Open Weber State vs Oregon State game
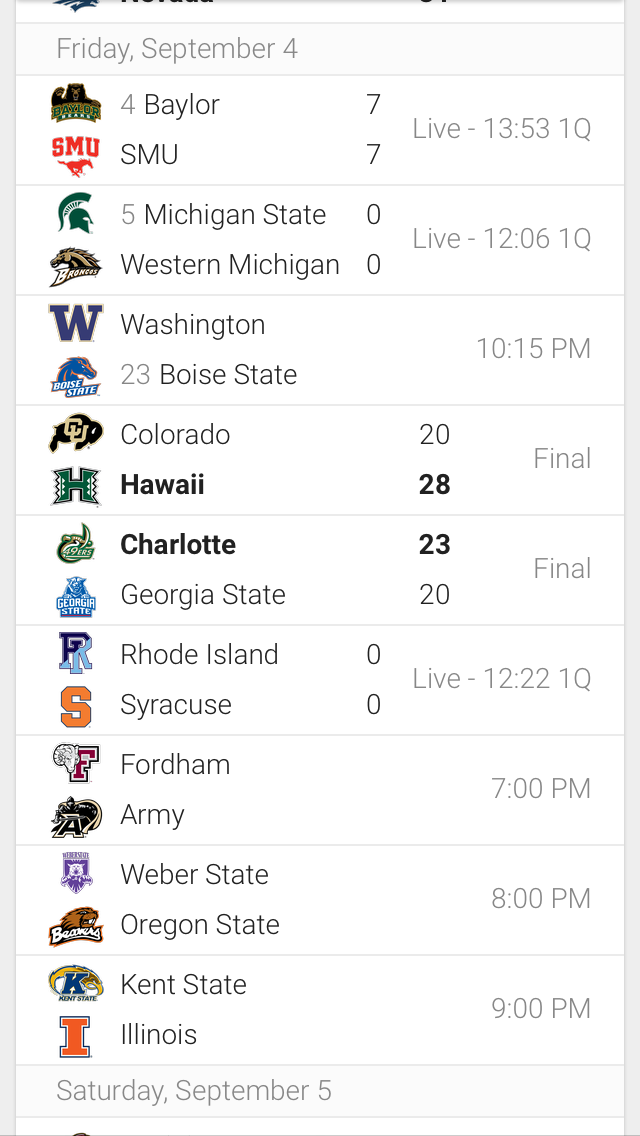 point(320,901)
